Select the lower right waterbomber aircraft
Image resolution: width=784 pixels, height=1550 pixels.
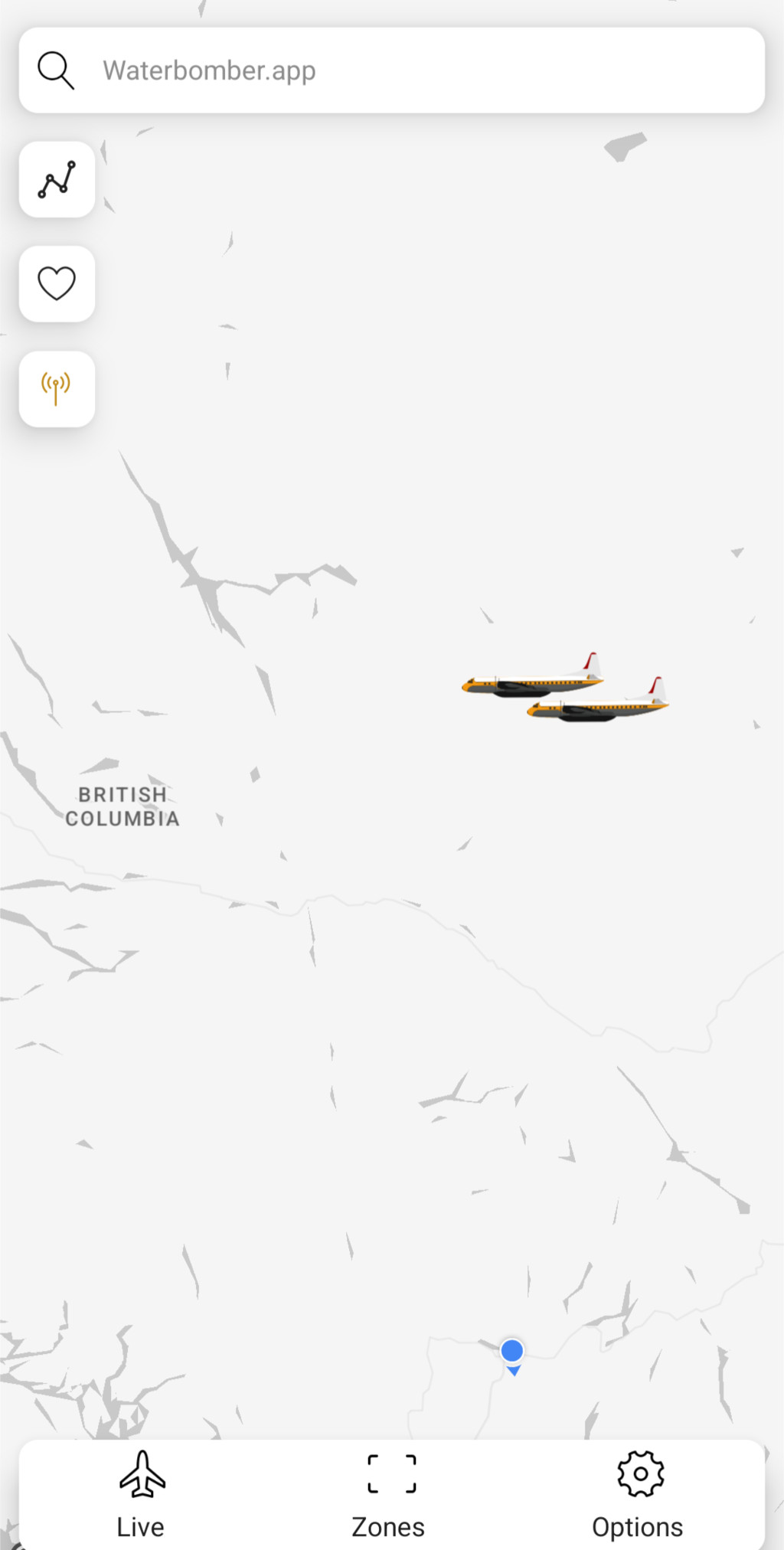pos(599,700)
